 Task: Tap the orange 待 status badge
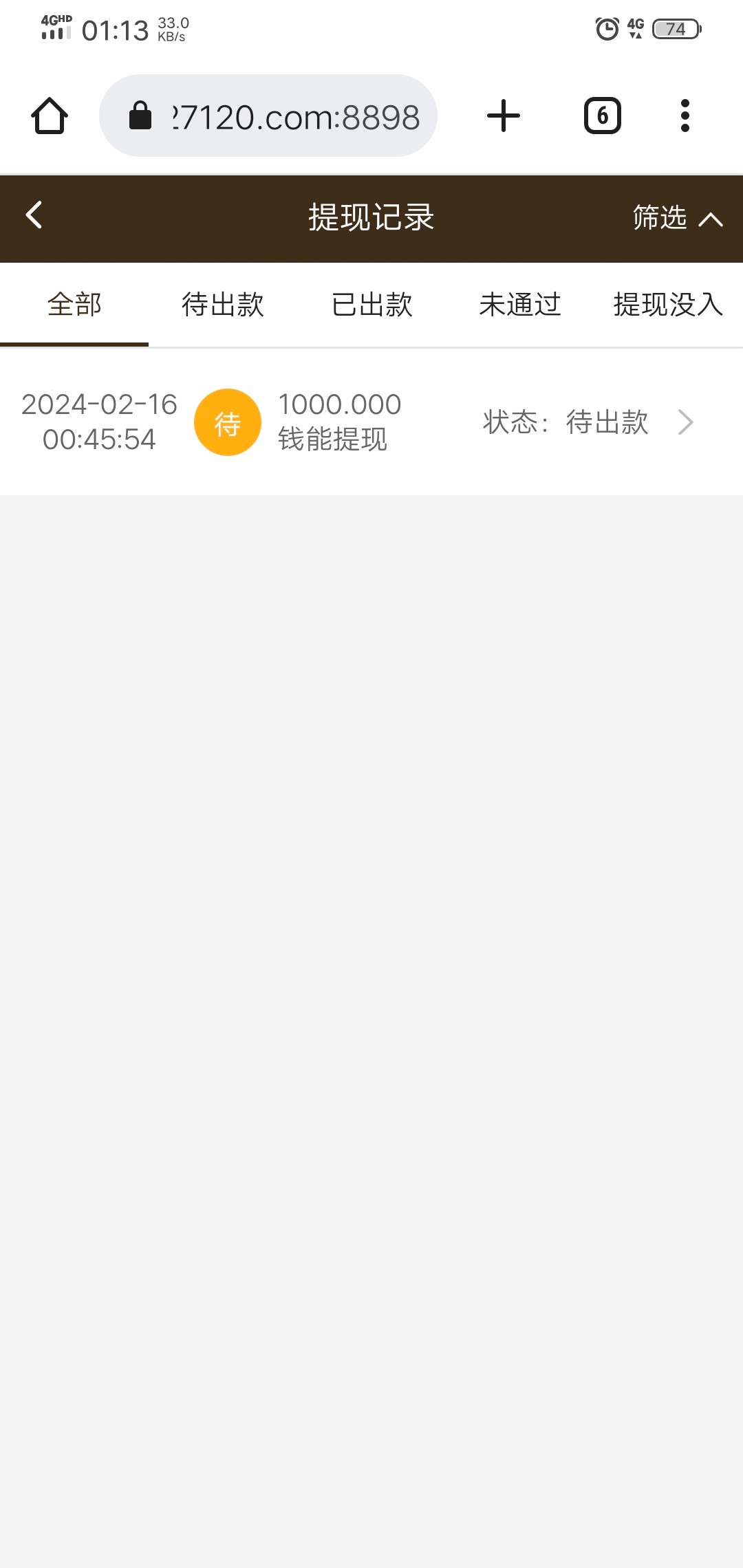pyautogui.click(x=228, y=422)
